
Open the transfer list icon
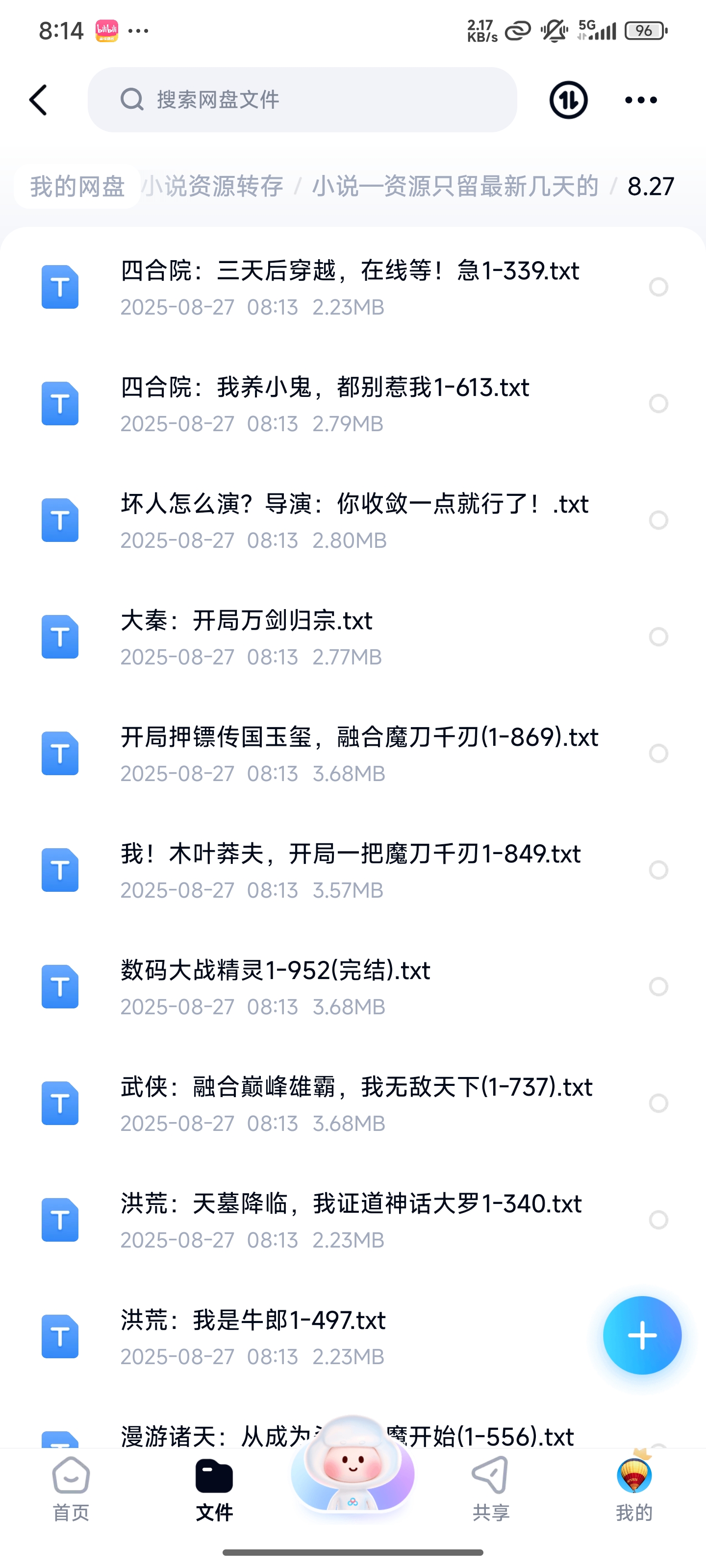click(568, 100)
